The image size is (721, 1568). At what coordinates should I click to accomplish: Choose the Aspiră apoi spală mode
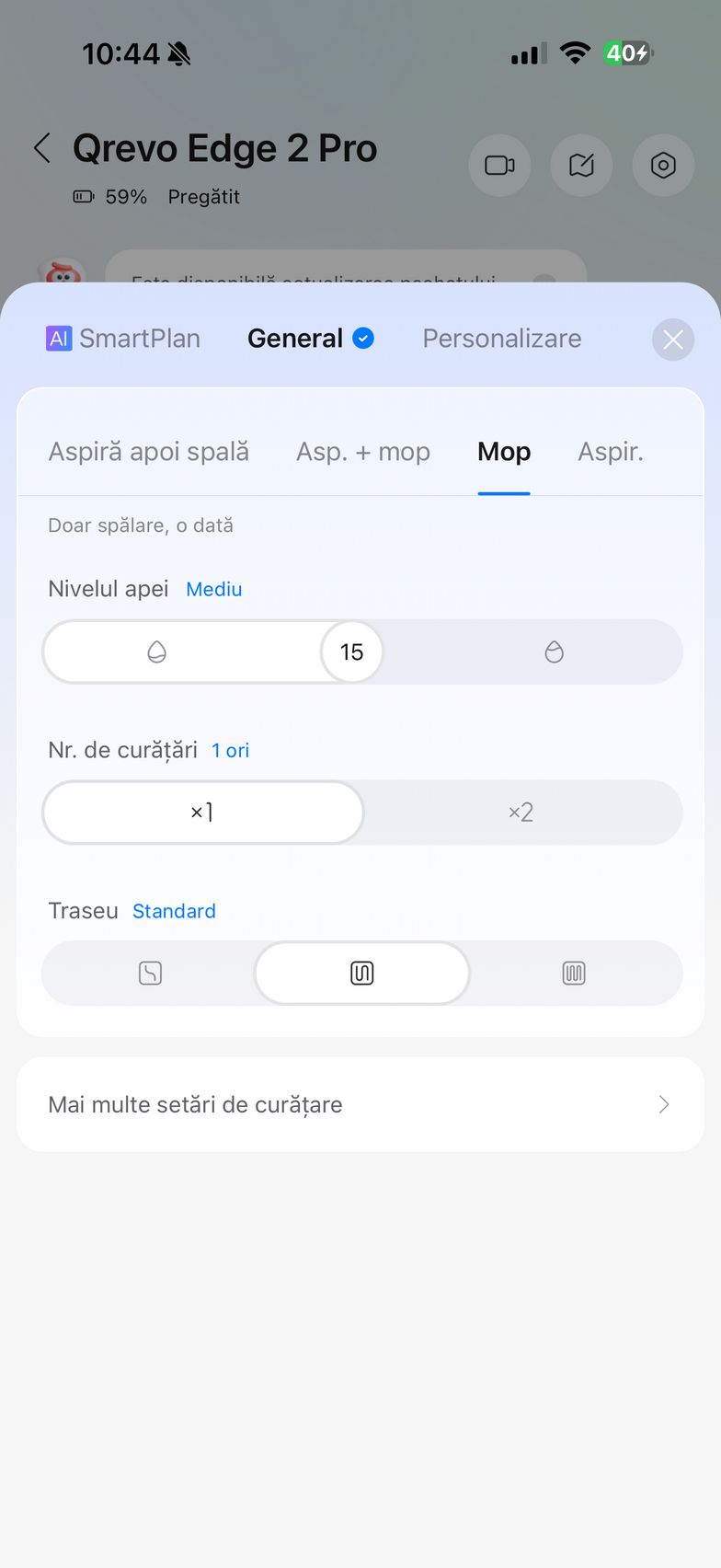click(x=148, y=452)
